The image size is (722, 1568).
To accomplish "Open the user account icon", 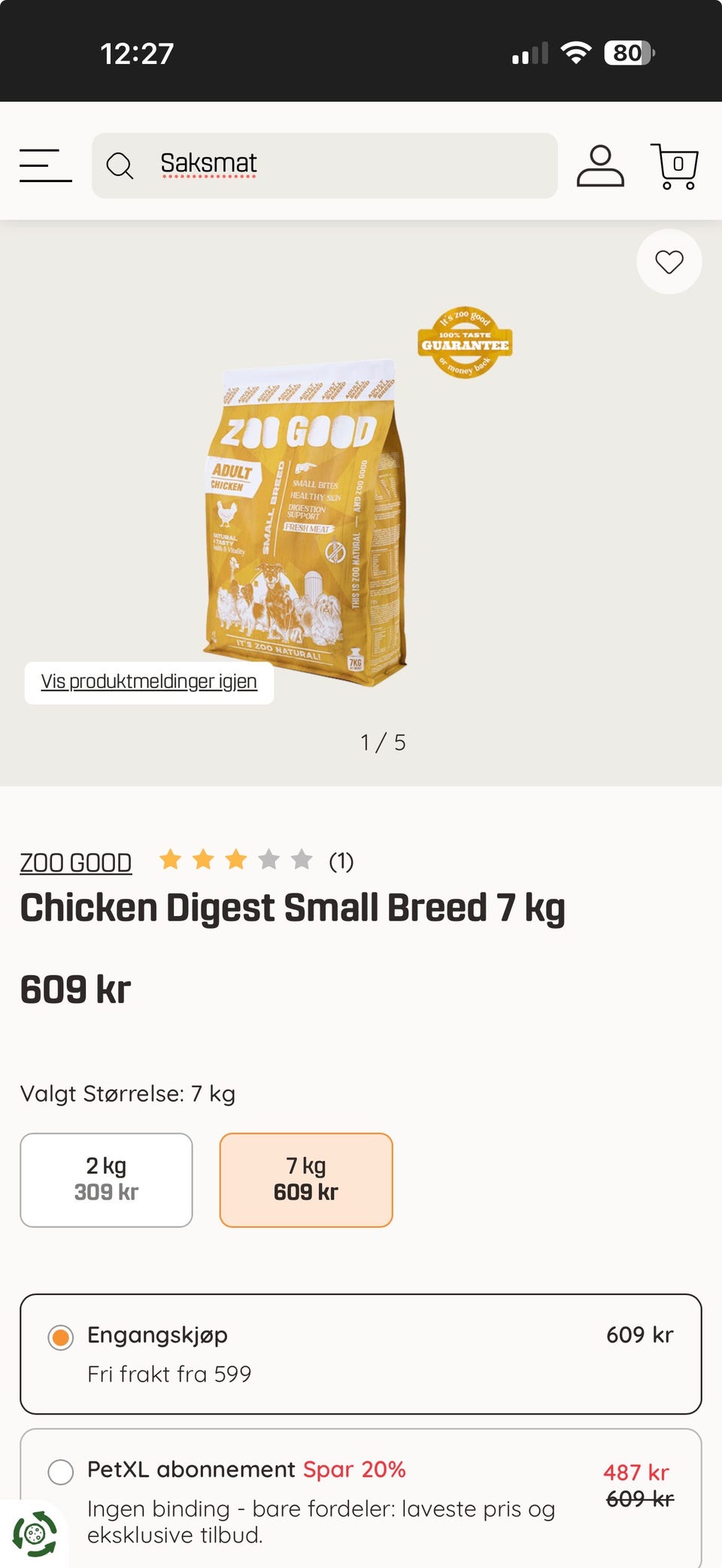I will point(600,165).
